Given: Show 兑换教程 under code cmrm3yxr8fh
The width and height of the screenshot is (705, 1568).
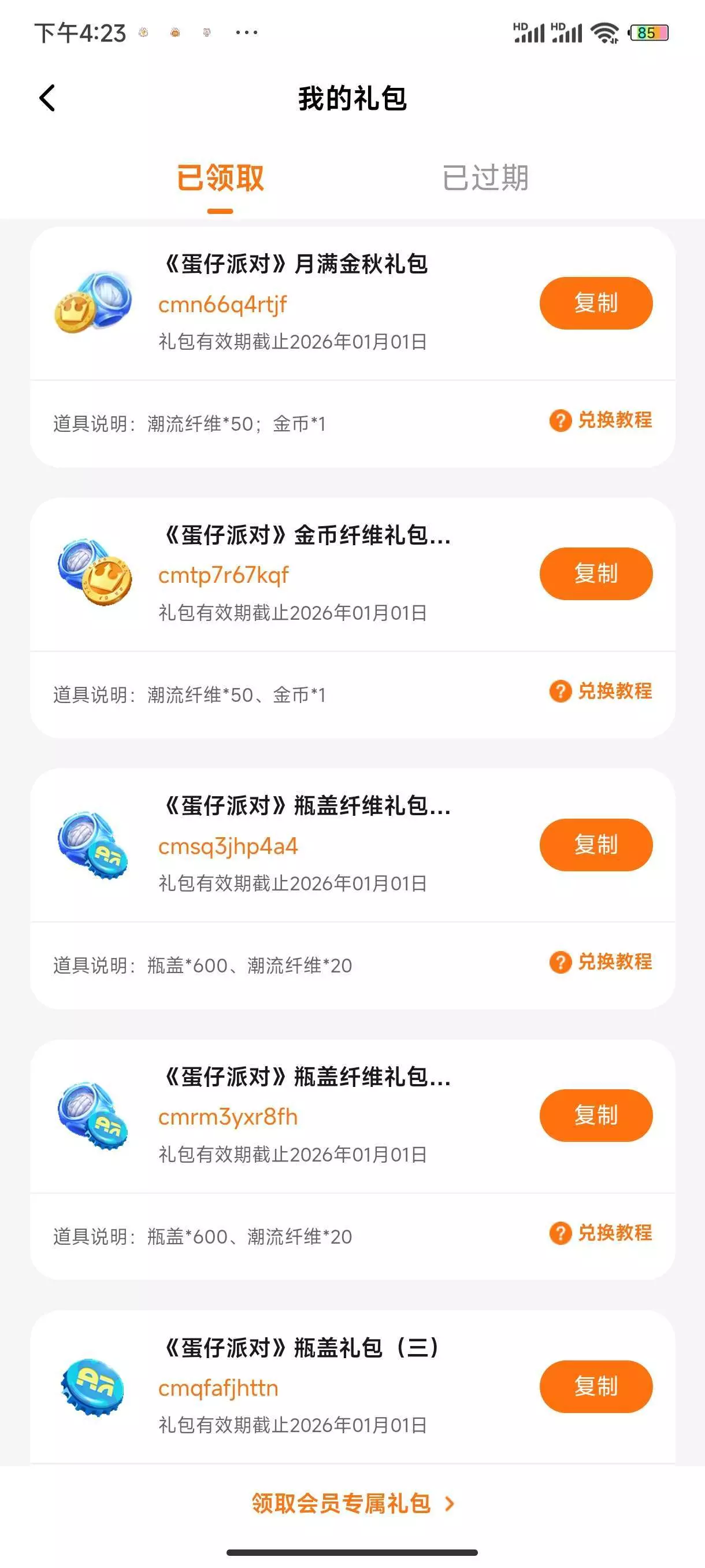Looking at the screenshot, I should click(x=600, y=1233).
